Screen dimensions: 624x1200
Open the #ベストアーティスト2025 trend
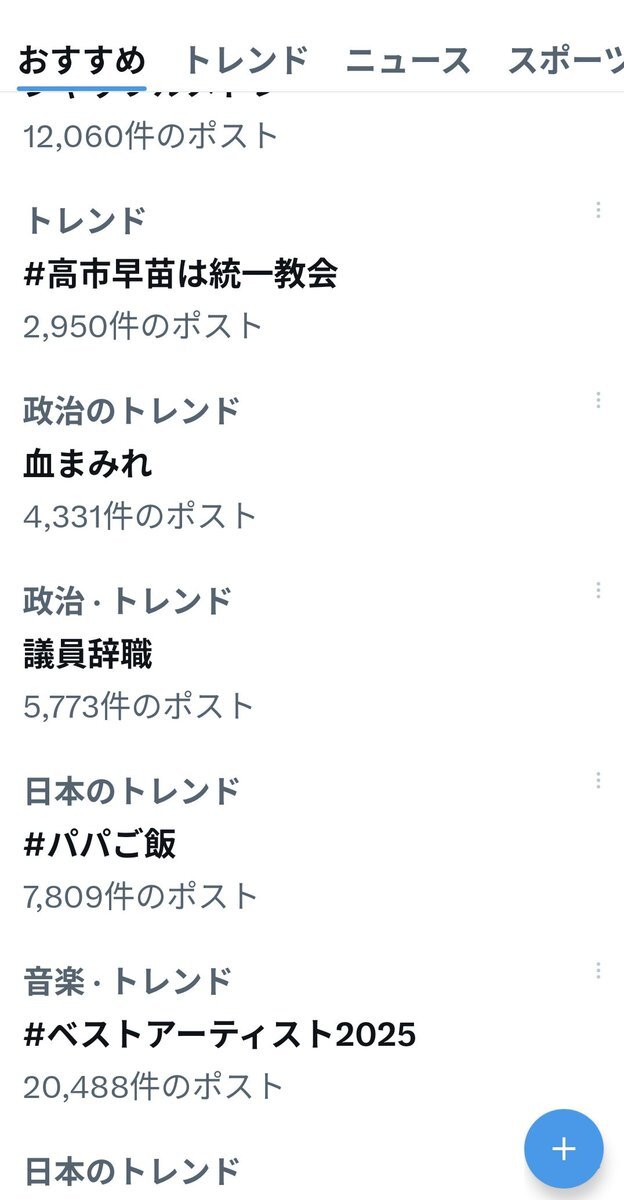click(220, 1034)
